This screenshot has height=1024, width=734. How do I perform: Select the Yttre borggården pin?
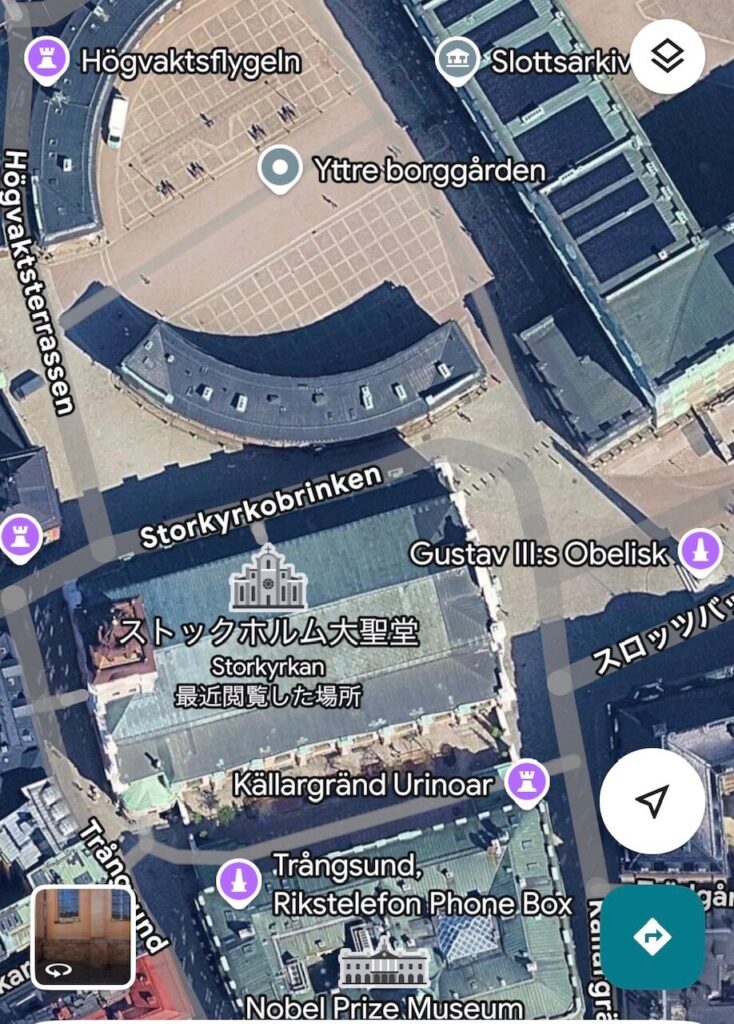tap(280, 169)
